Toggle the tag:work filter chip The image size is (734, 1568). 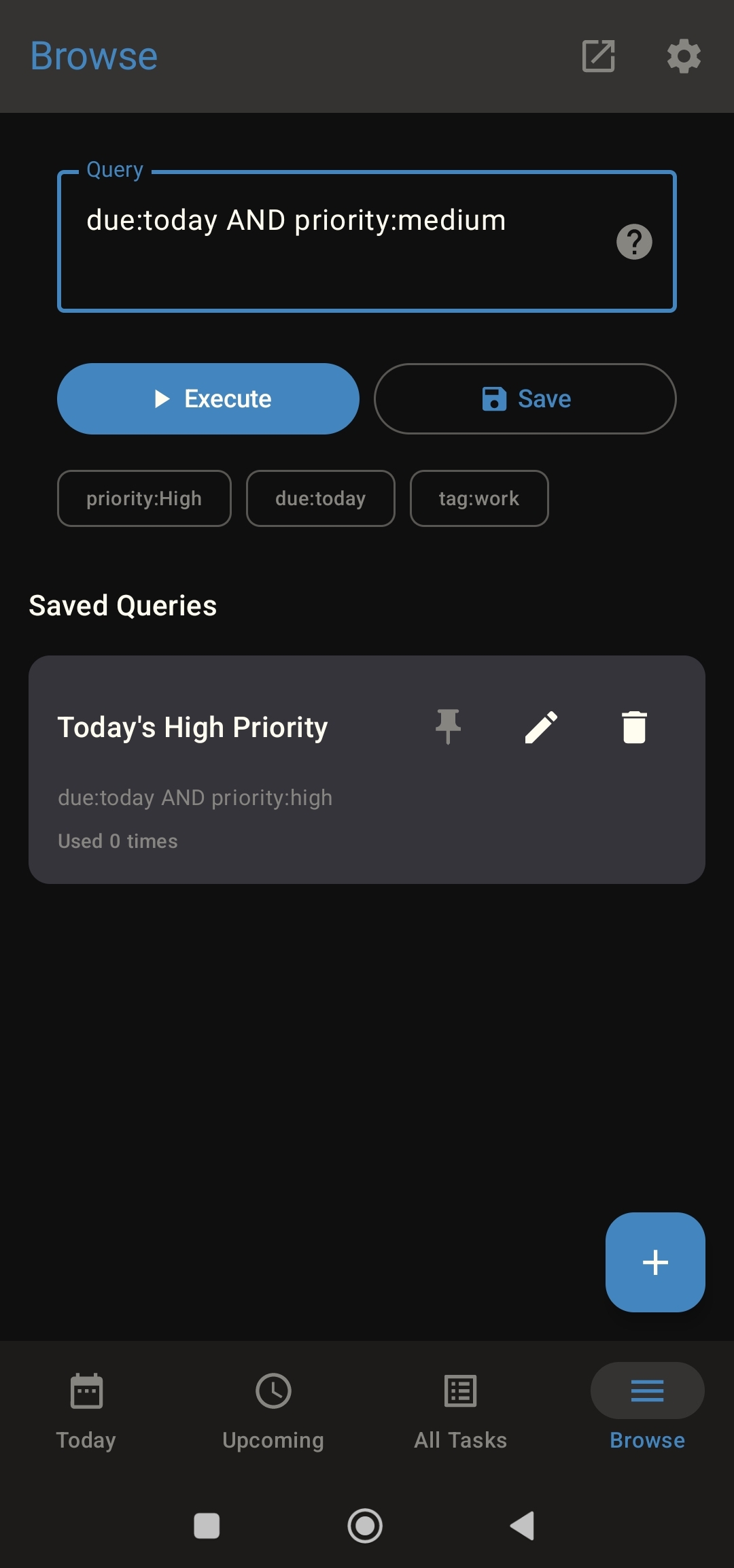[x=478, y=498]
